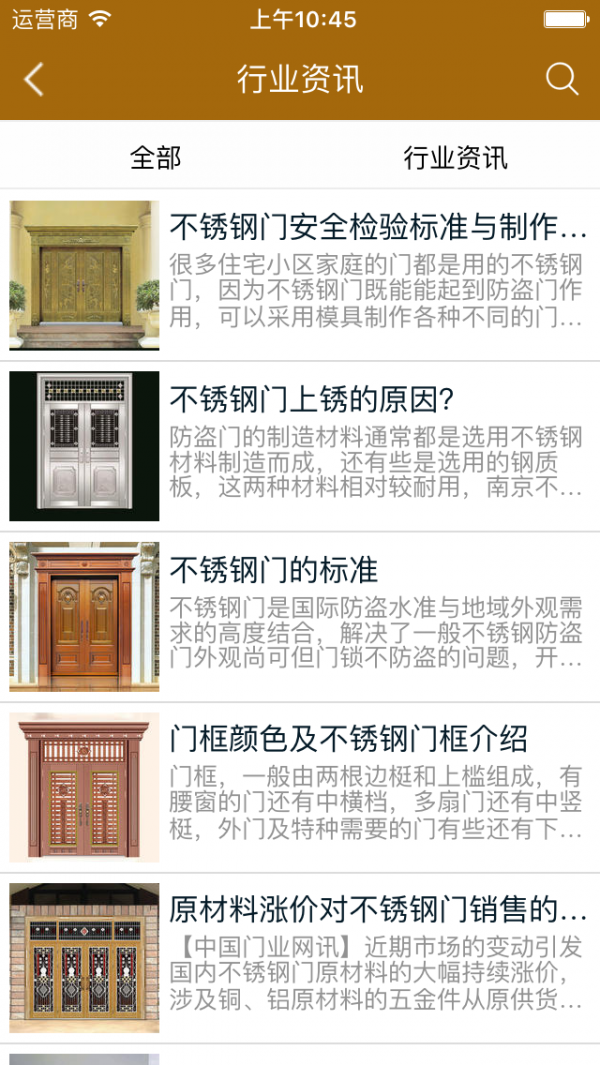The width and height of the screenshot is (600, 1065).
Task: Open the 不锈钢门的标准 article
Action: coord(274,570)
